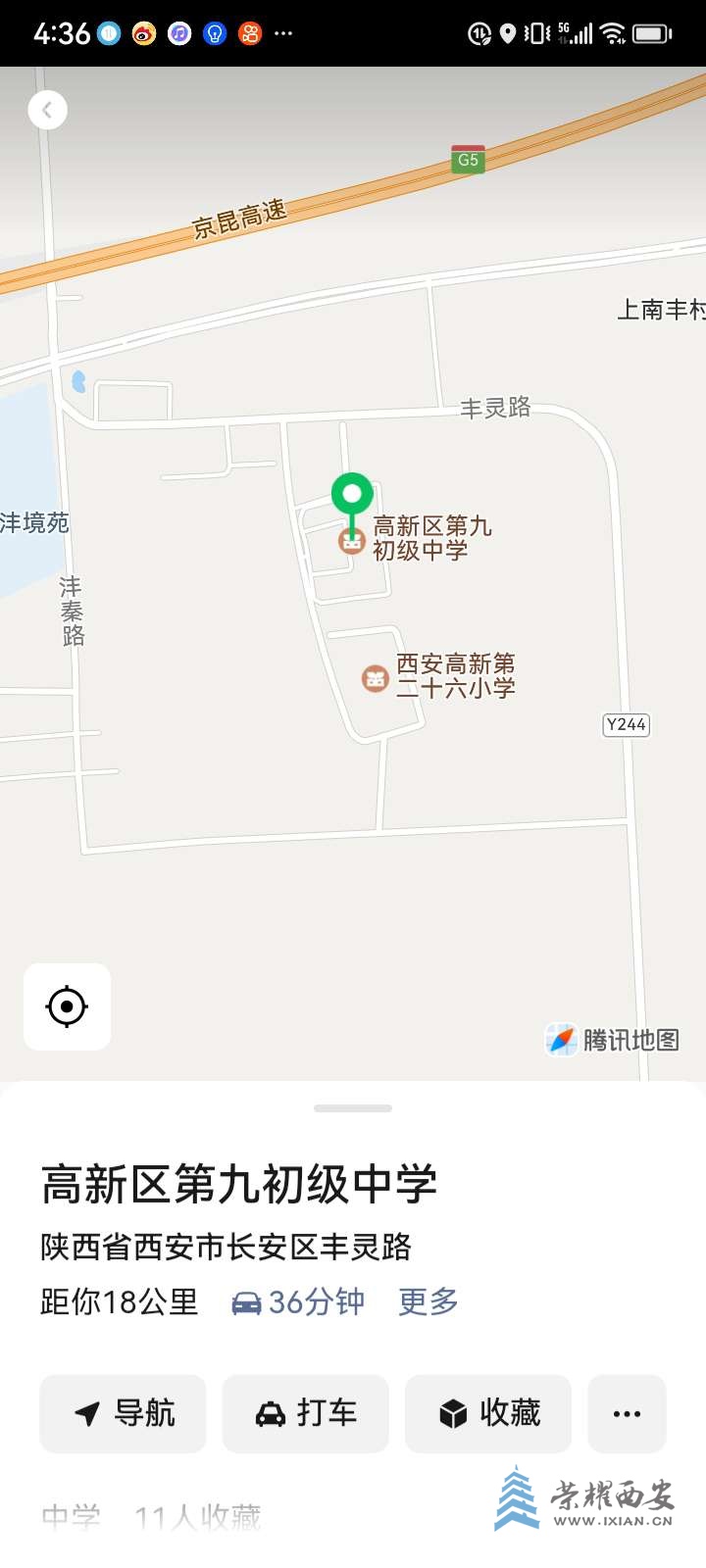
Task: Center map on my current location
Action: tap(67, 1006)
